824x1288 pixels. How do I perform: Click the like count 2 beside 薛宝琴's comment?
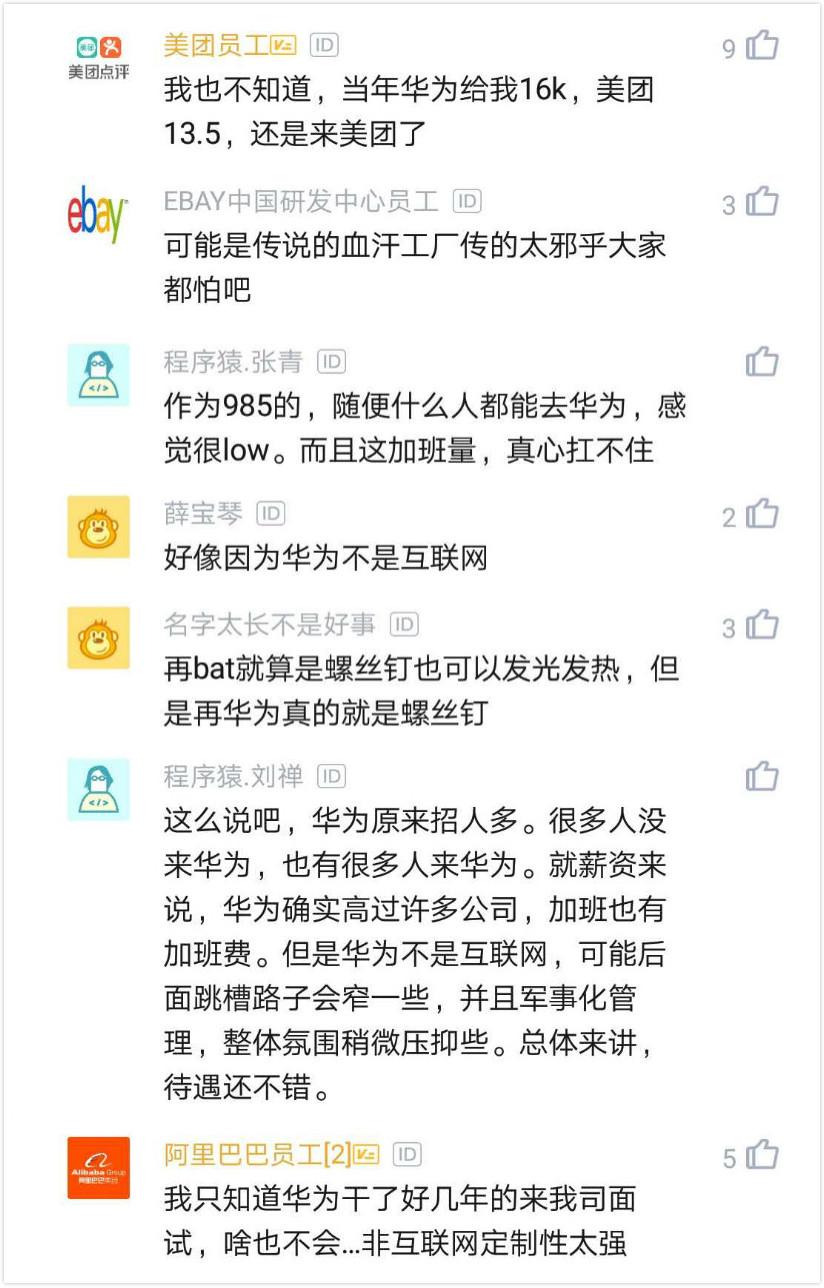click(x=728, y=513)
